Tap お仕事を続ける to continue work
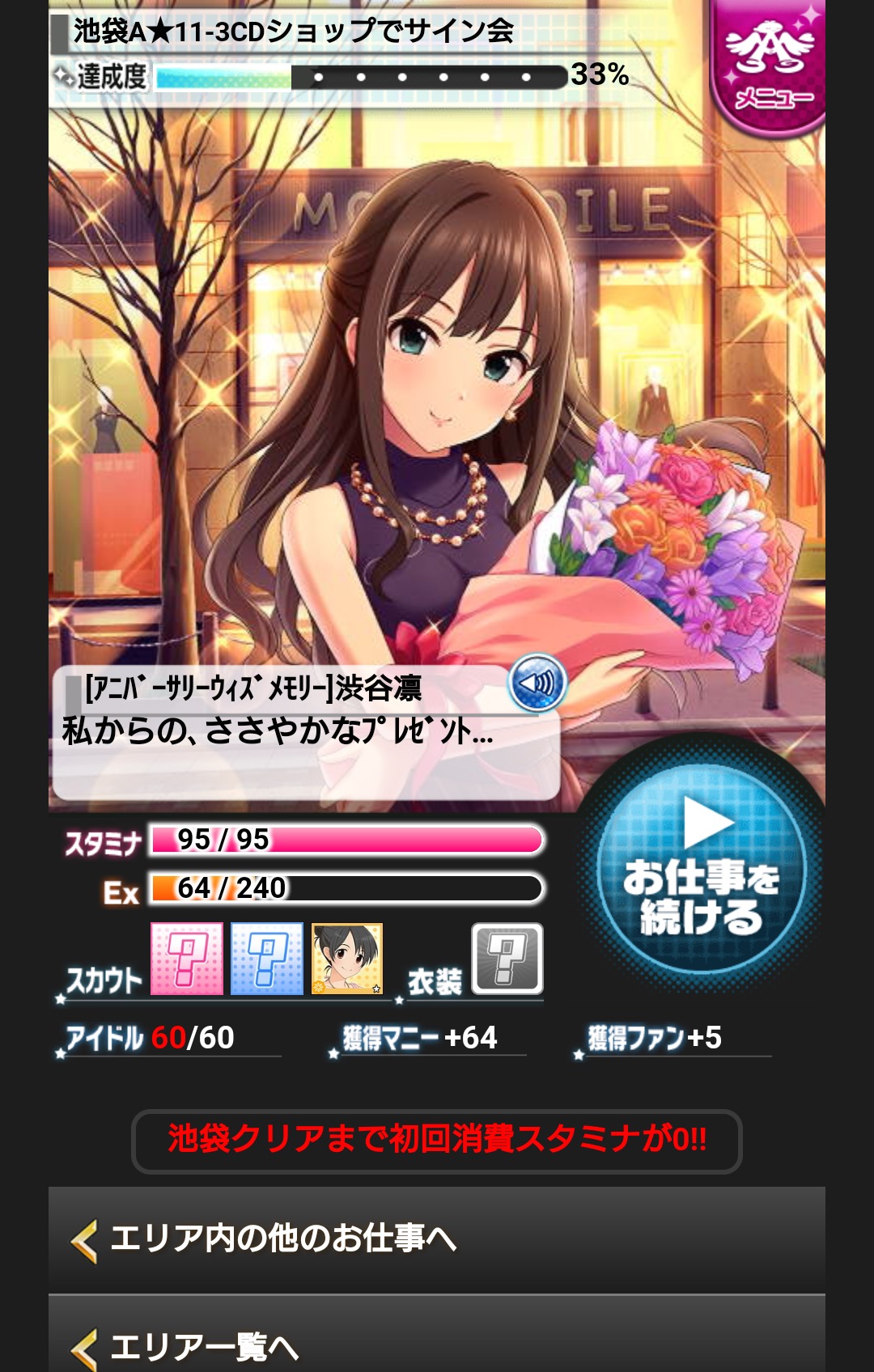The image size is (874, 1372). point(701,869)
